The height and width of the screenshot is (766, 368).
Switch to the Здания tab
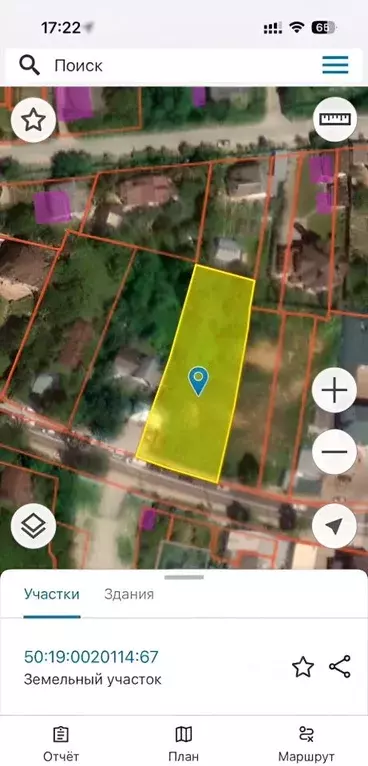pyautogui.click(x=129, y=595)
